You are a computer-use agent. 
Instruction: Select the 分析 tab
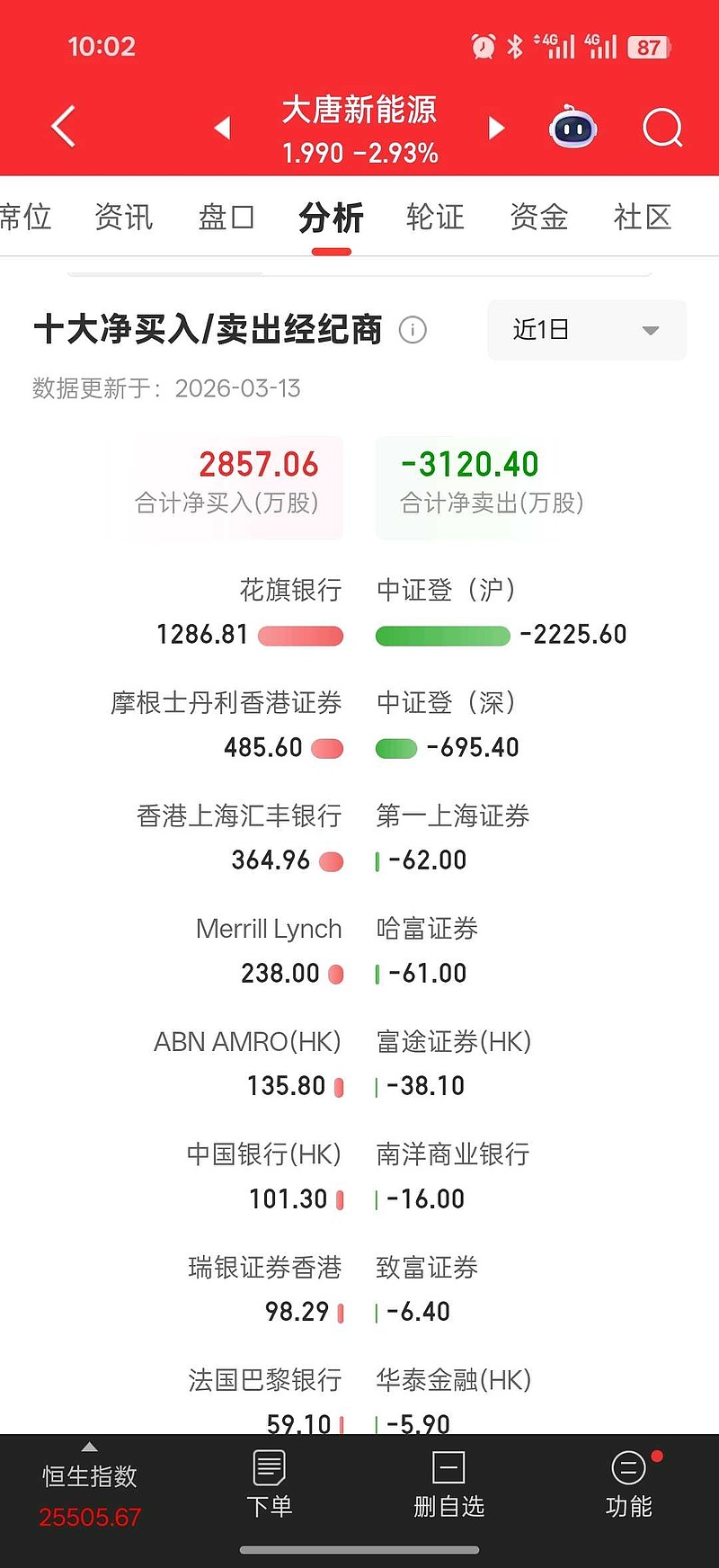pyautogui.click(x=331, y=218)
